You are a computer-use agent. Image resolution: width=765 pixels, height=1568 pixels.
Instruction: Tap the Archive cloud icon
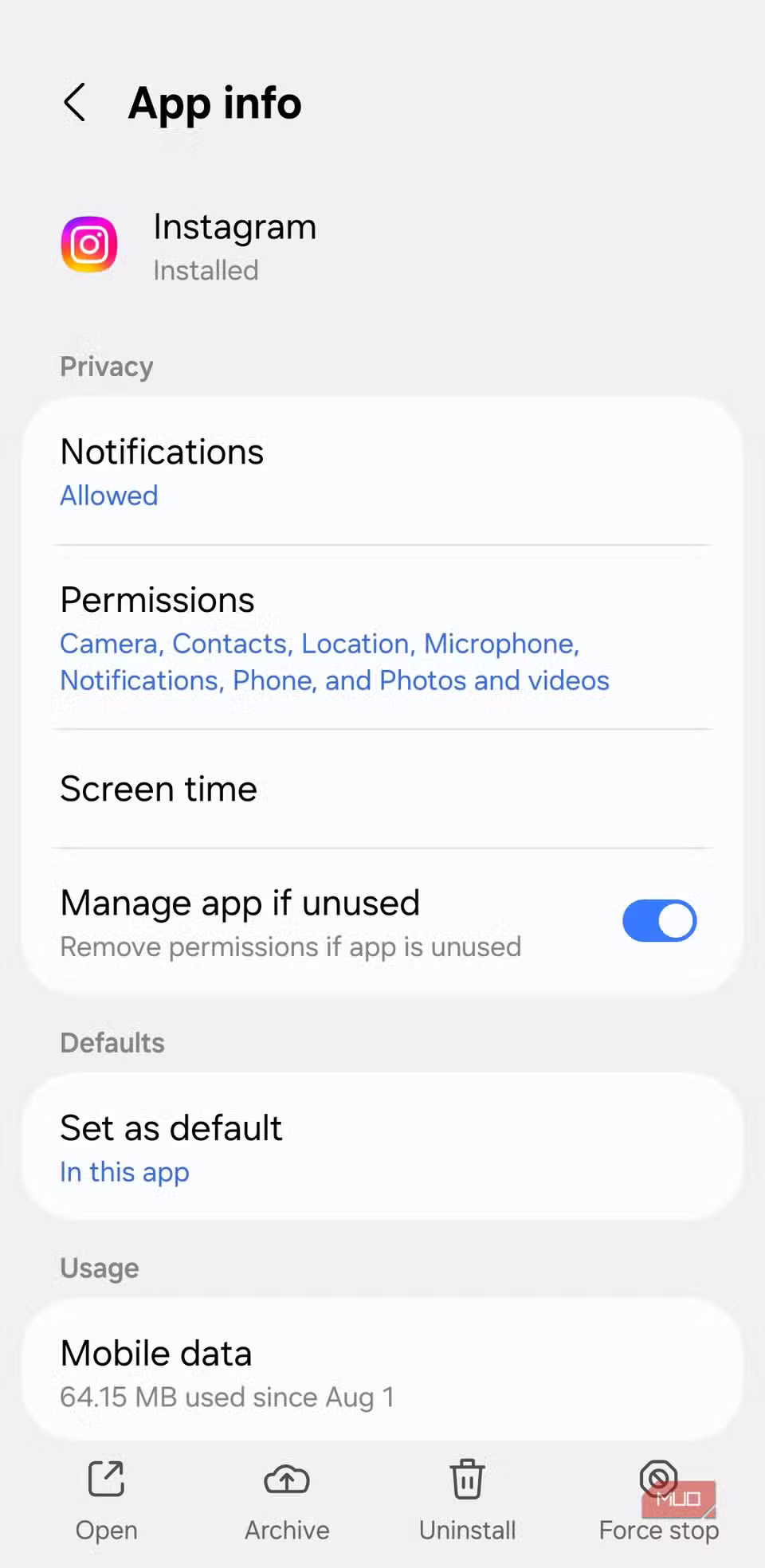pos(286,1479)
